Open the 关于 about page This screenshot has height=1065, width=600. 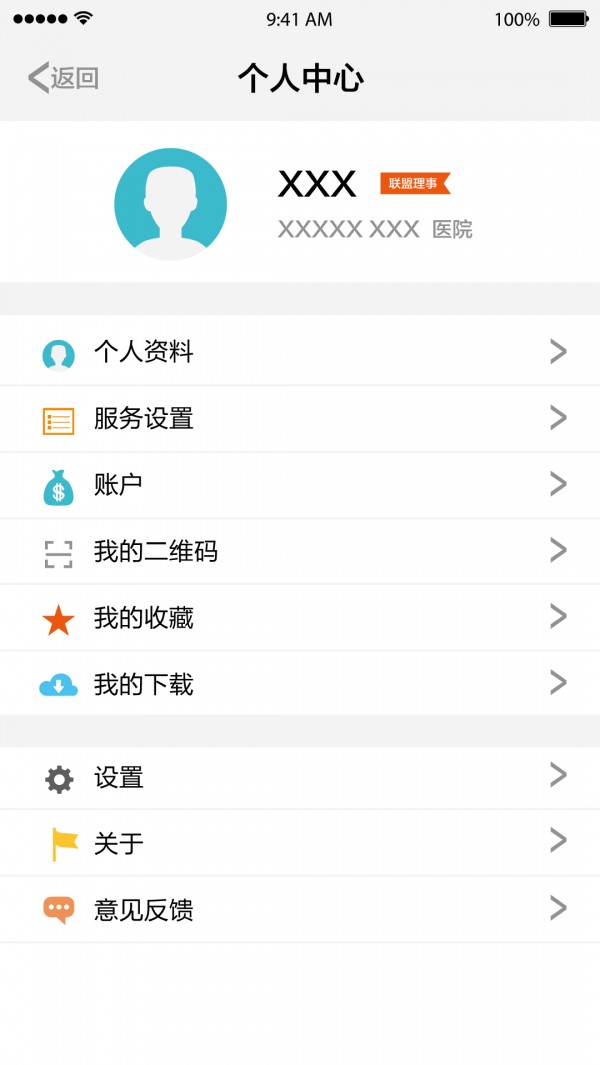300,843
